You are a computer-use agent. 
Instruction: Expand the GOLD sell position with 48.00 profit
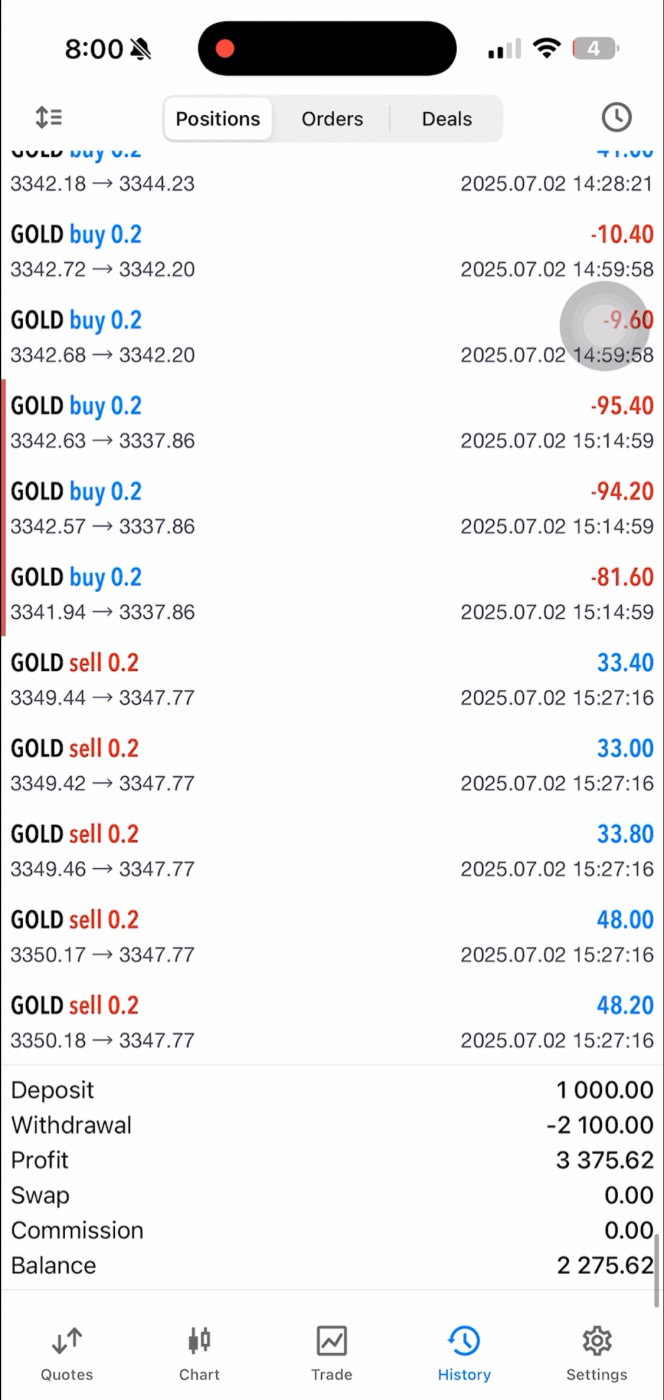(332, 936)
